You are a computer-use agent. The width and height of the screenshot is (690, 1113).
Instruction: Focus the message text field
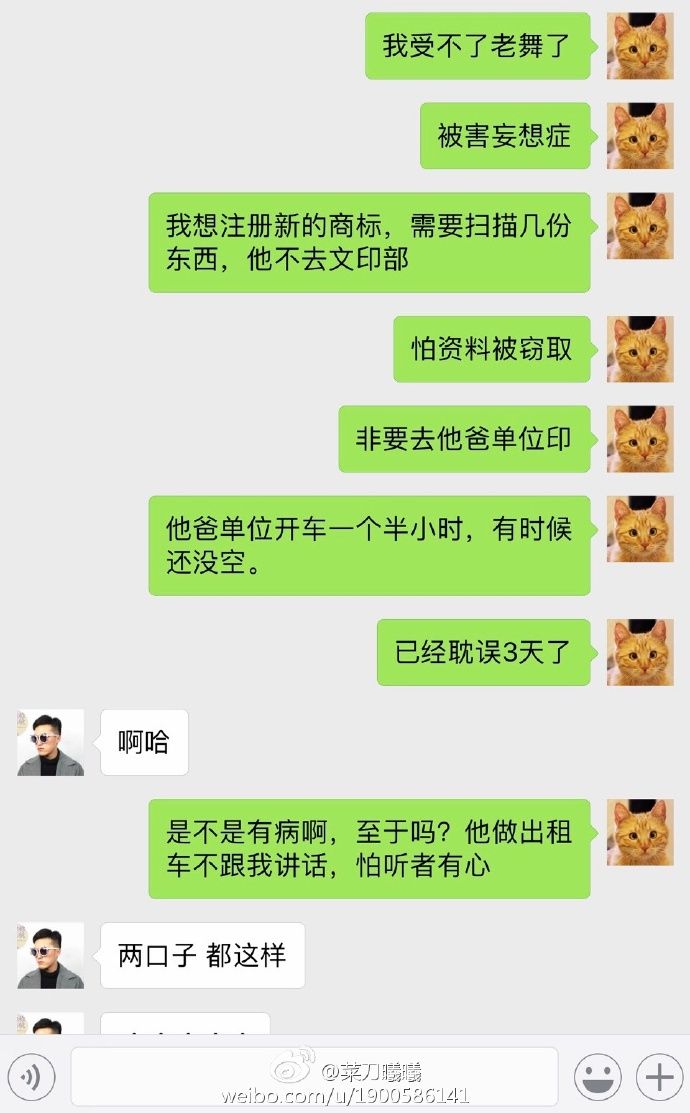(314, 1077)
